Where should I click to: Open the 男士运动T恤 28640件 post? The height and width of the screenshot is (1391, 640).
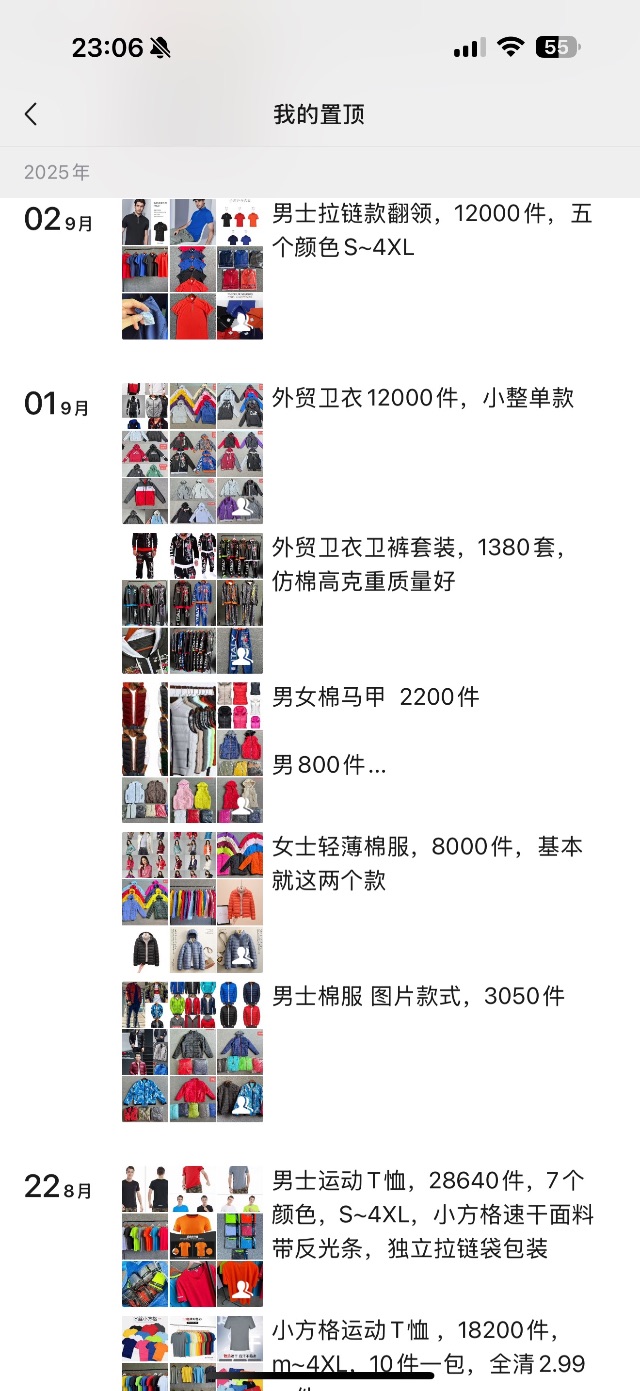(x=434, y=1214)
